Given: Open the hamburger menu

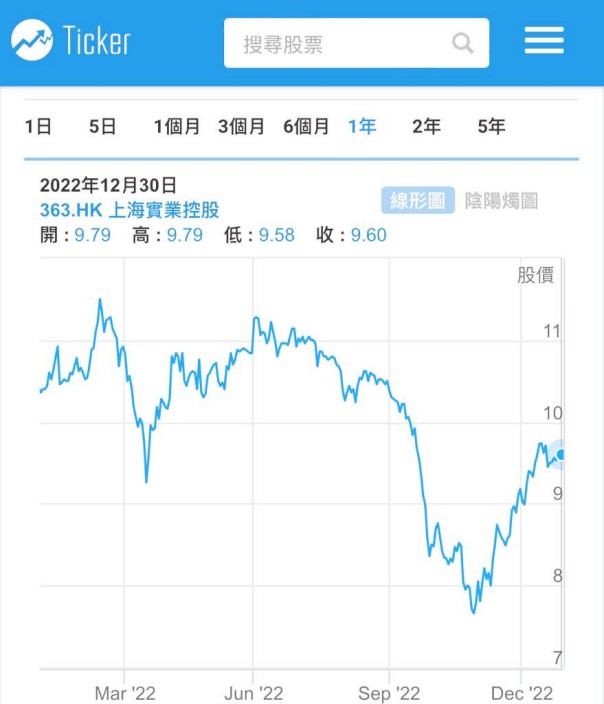Looking at the screenshot, I should 544,40.
